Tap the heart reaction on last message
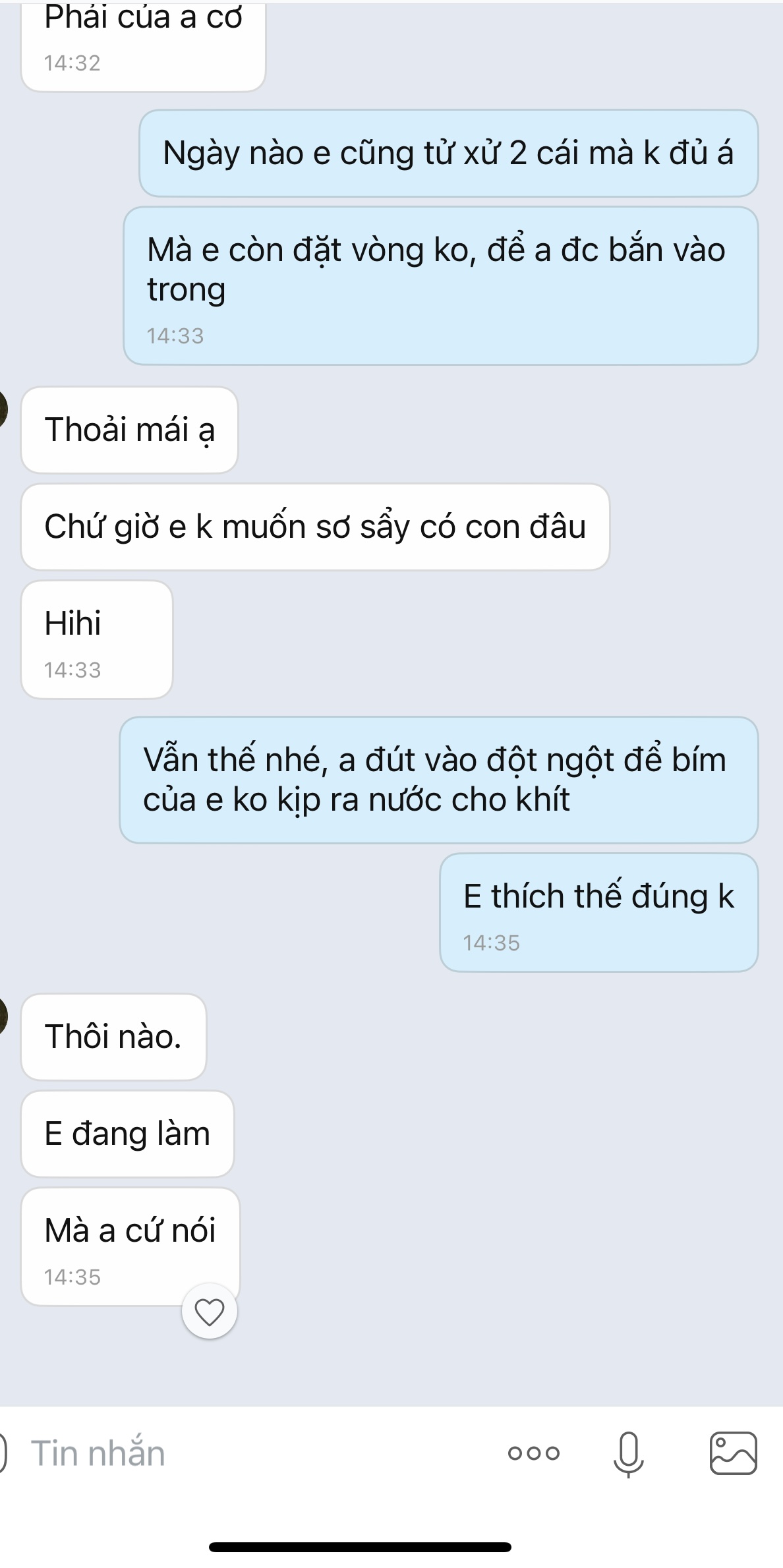 coord(210,1312)
